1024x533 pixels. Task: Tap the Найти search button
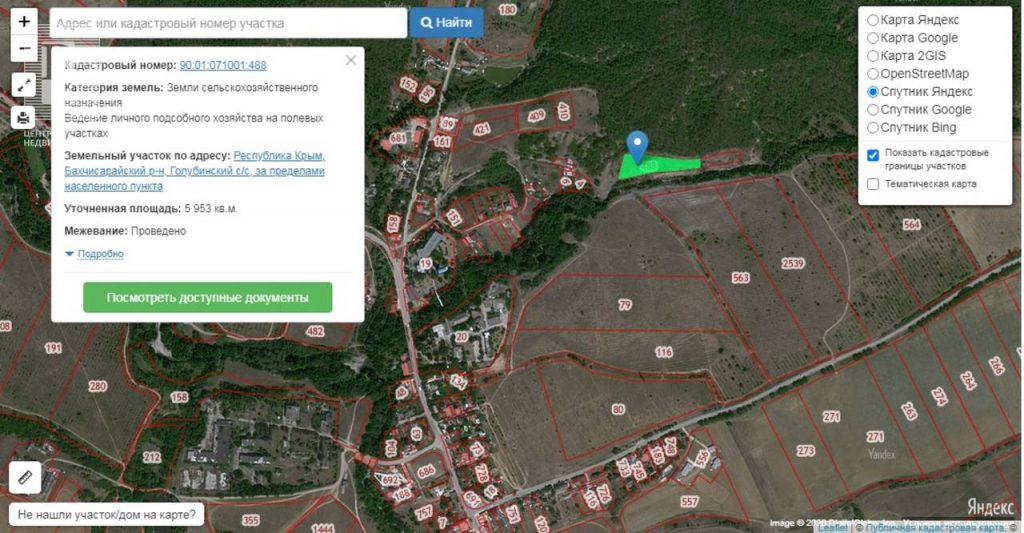446,23
